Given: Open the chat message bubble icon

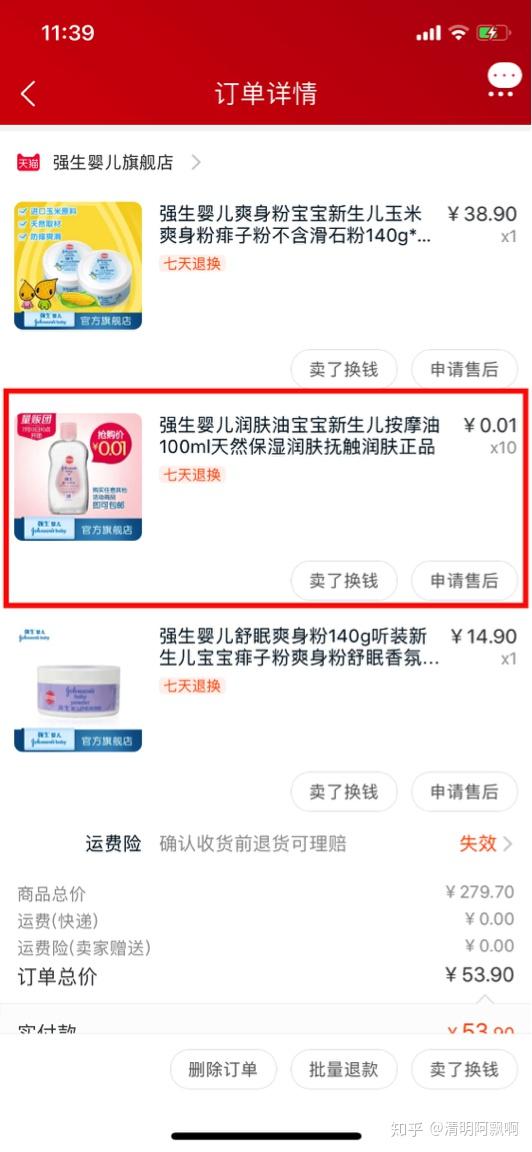Looking at the screenshot, I should tap(504, 80).
